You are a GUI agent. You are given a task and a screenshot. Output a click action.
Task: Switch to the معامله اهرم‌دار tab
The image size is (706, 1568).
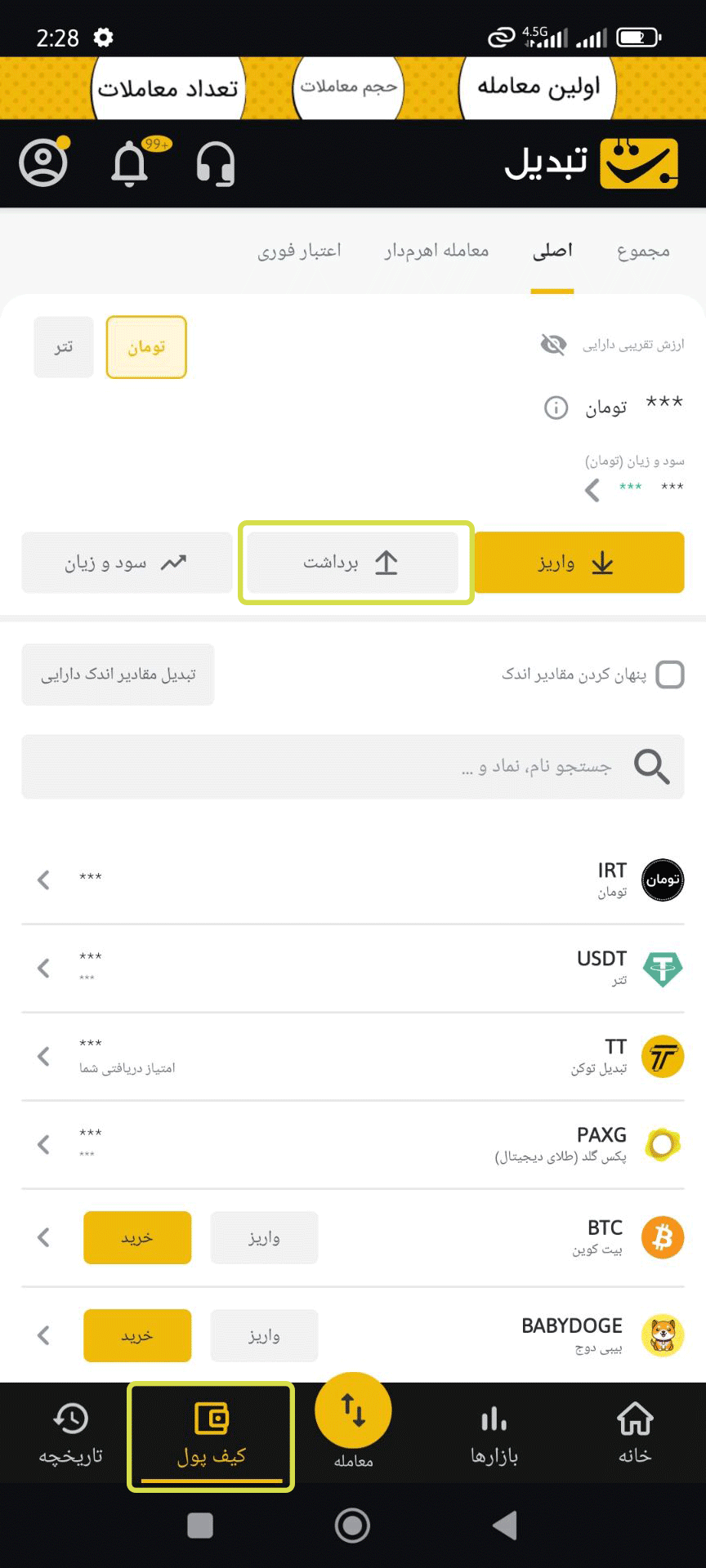[x=436, y=251]
